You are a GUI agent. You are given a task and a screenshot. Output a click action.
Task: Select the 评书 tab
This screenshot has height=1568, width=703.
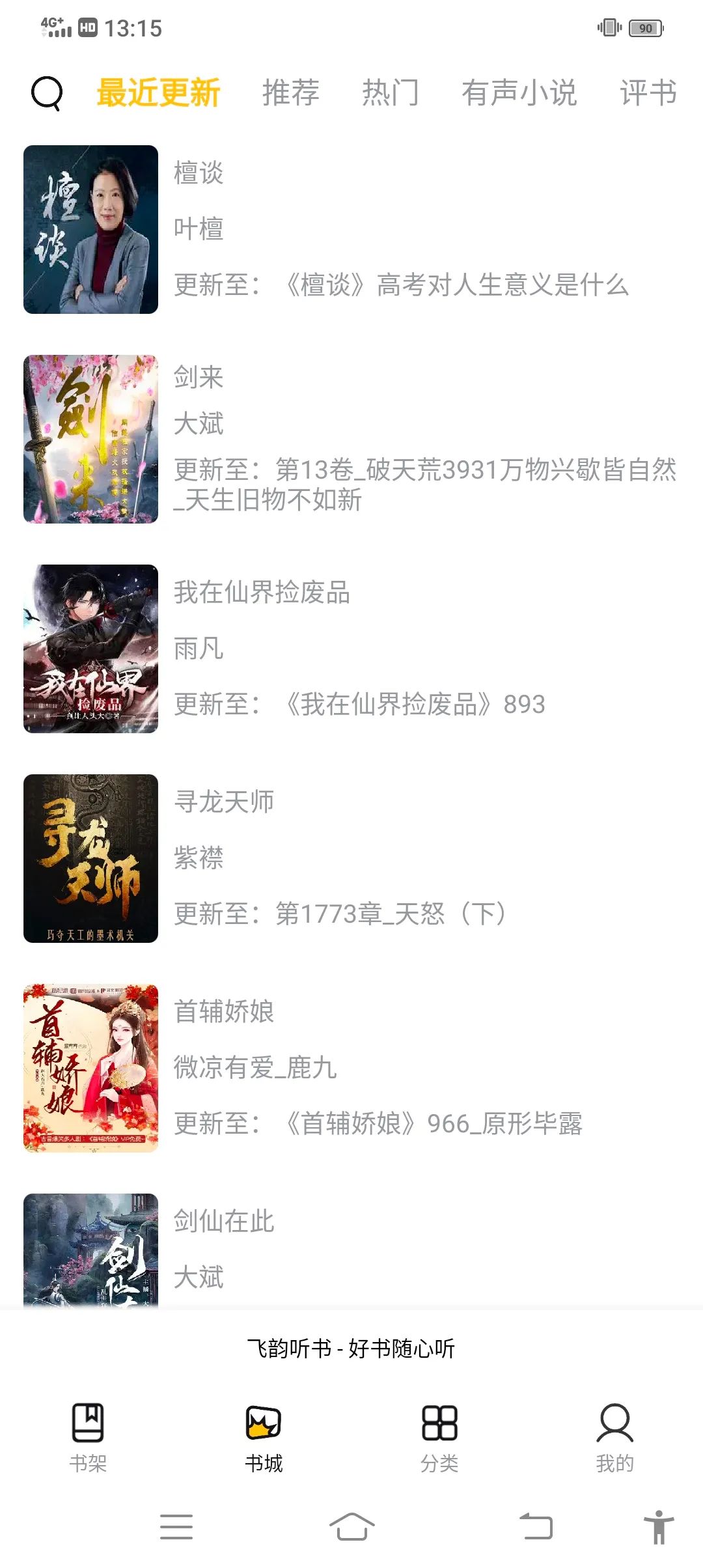(x=648, y=93)
